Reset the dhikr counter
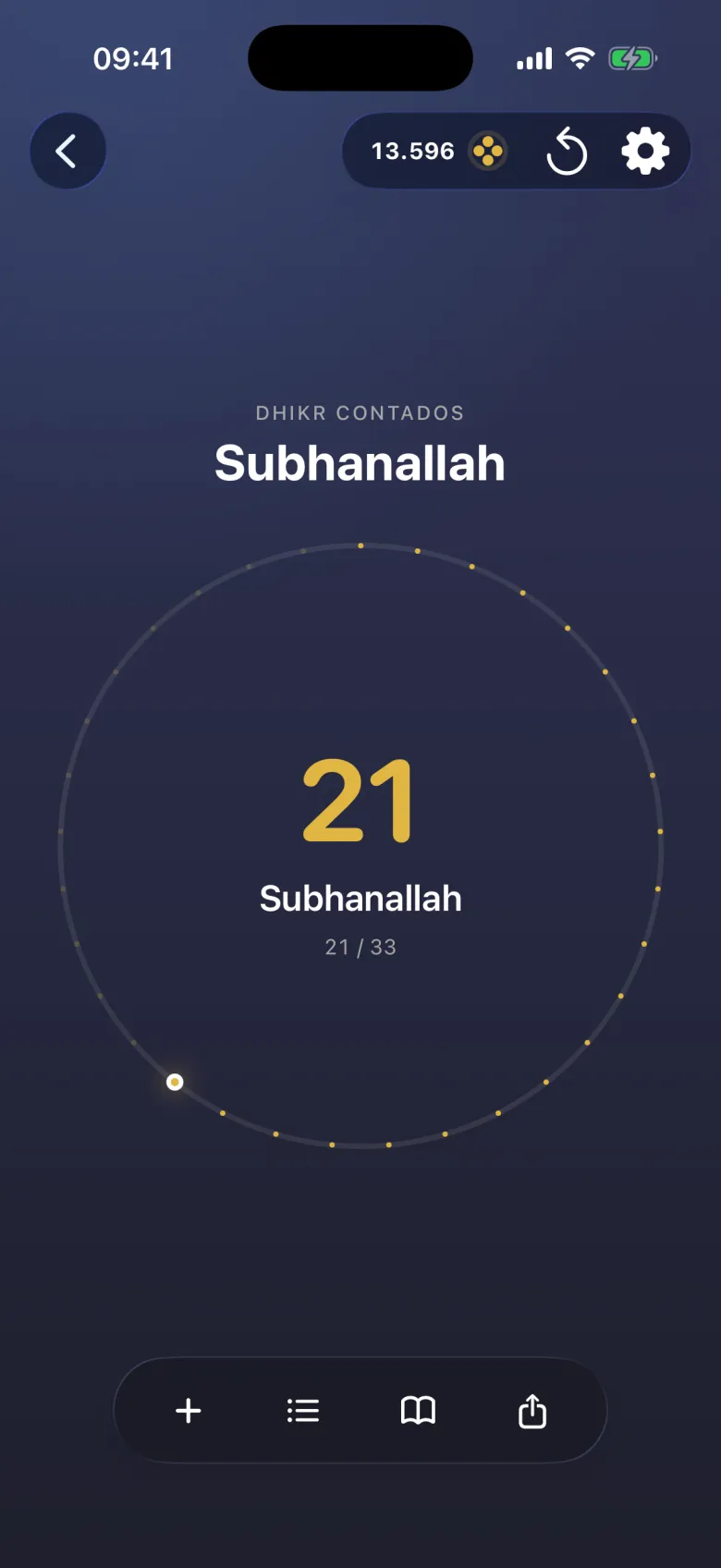 (567, 152)
